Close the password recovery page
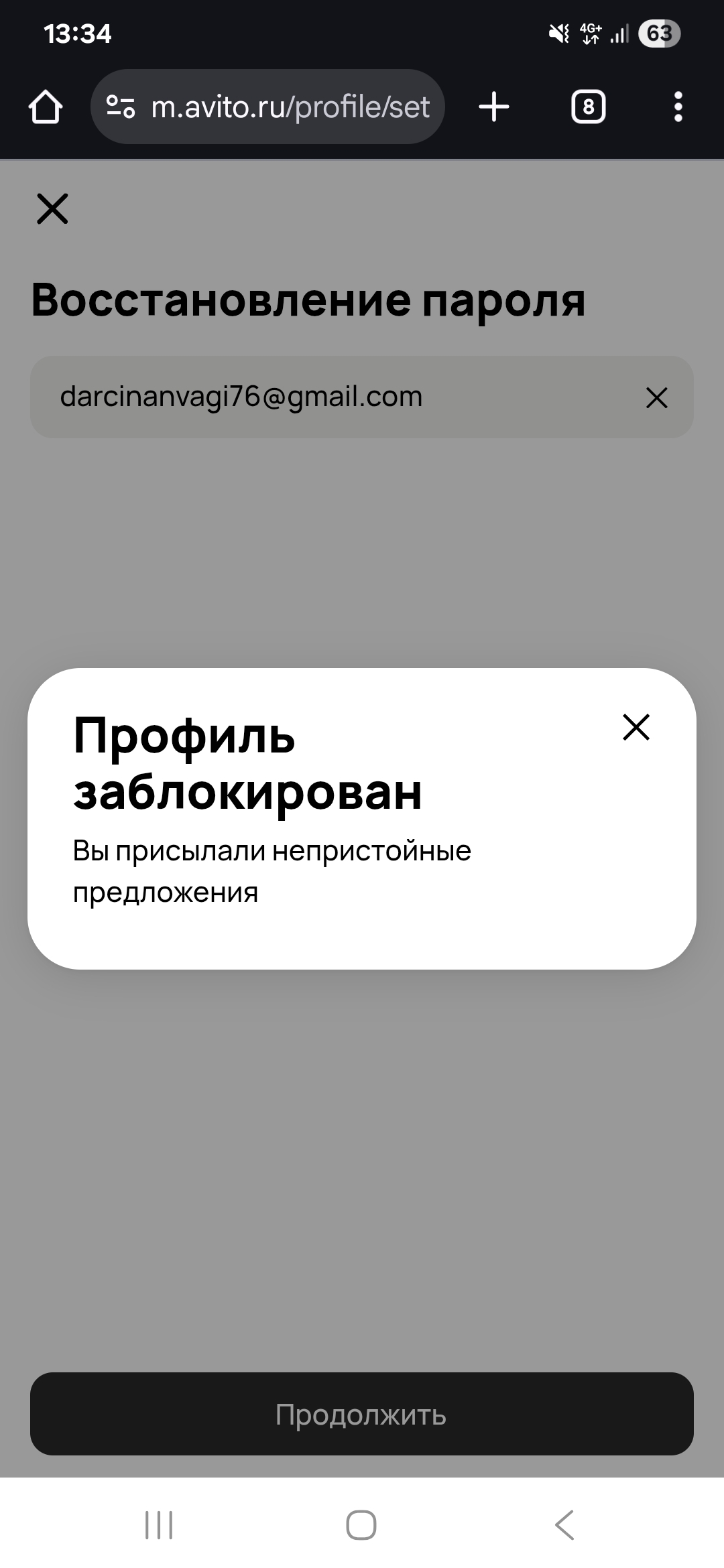Screen dimensions: 724x1568 (x=52, y=208)
